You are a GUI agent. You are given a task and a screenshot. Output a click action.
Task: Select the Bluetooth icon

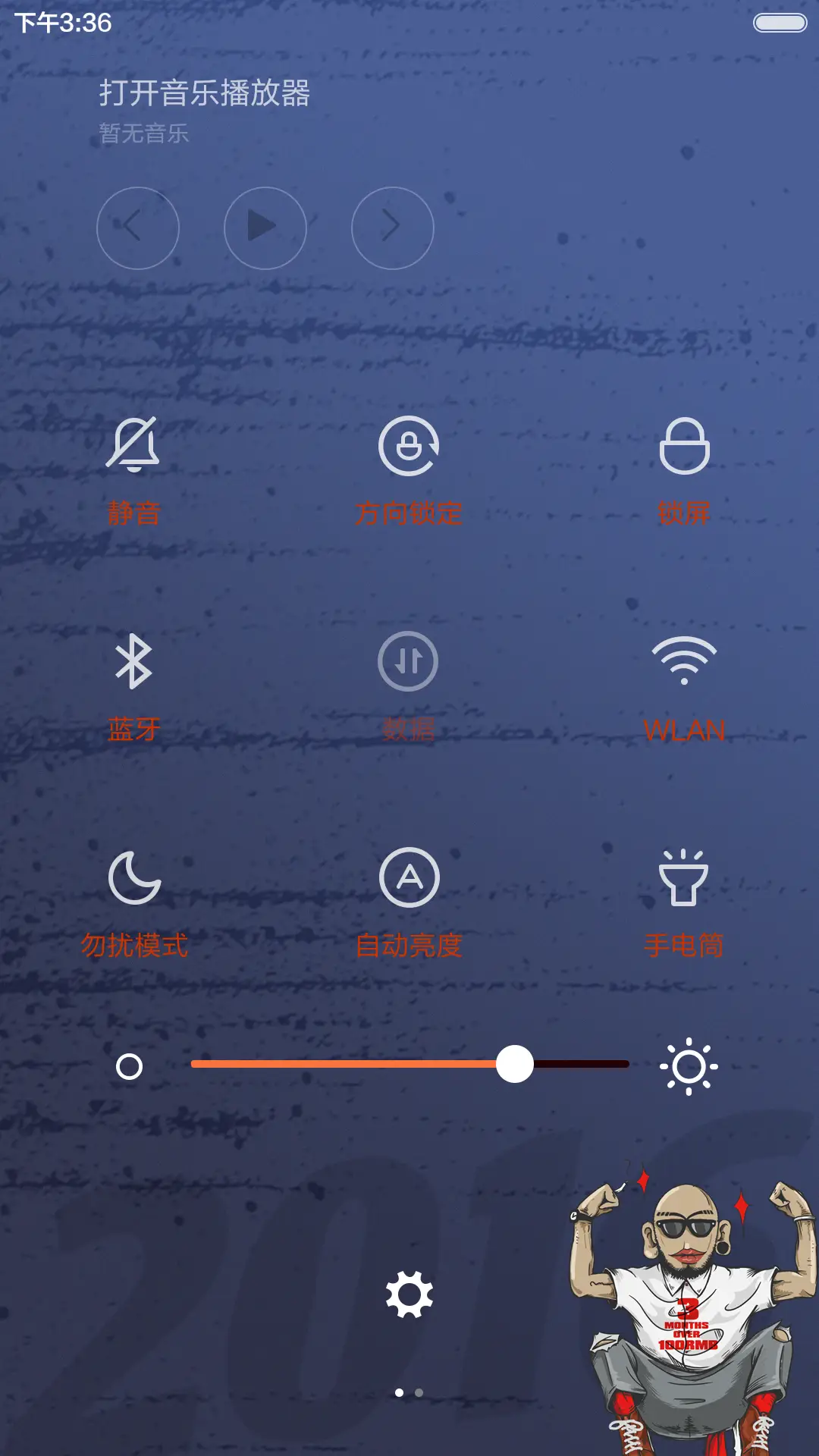134,661
